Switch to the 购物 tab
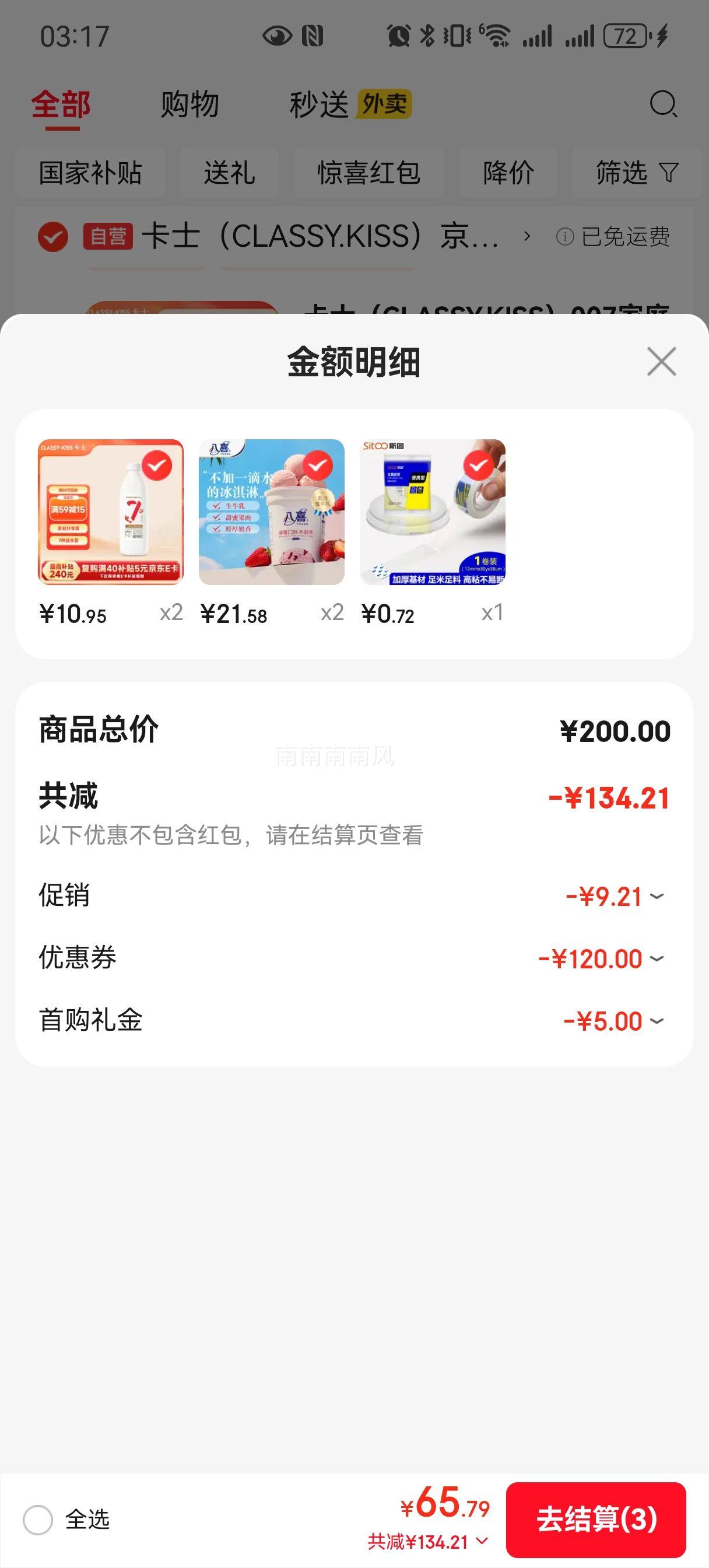The width and height of the screenshot is (709, 1568). coord(190,104)
